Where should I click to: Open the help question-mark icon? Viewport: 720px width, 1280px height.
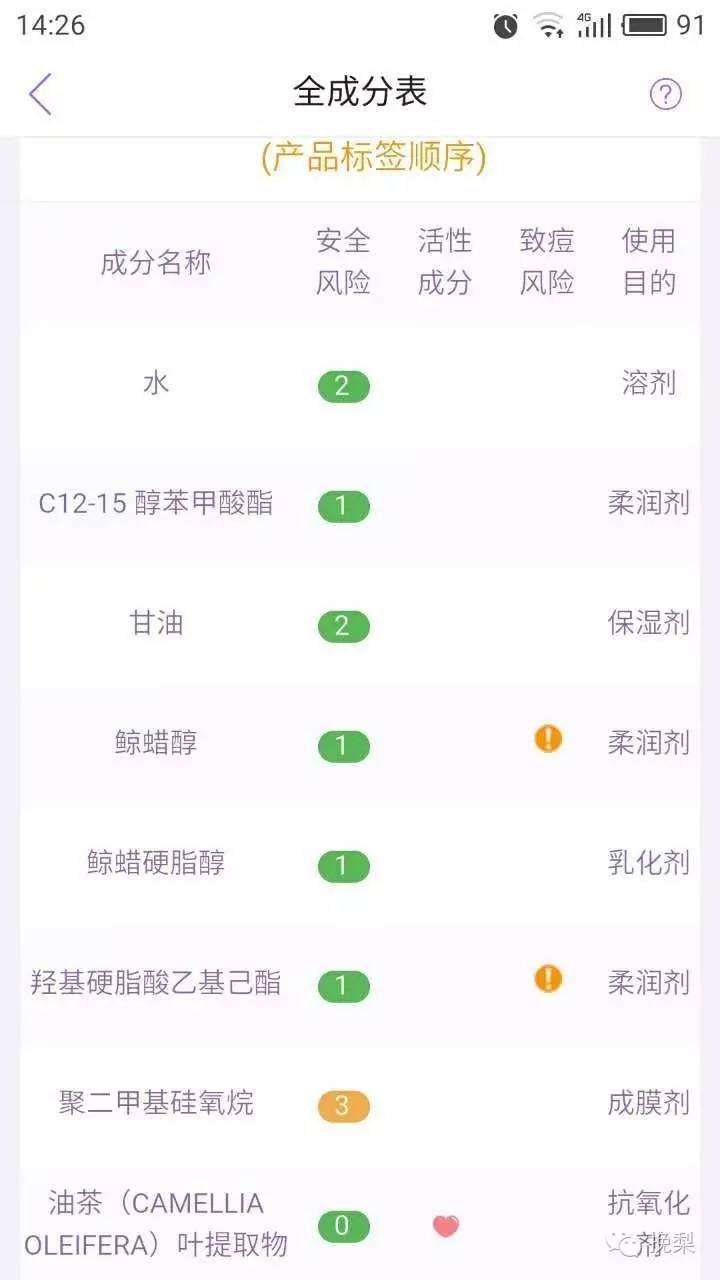(x=666, y=94)
